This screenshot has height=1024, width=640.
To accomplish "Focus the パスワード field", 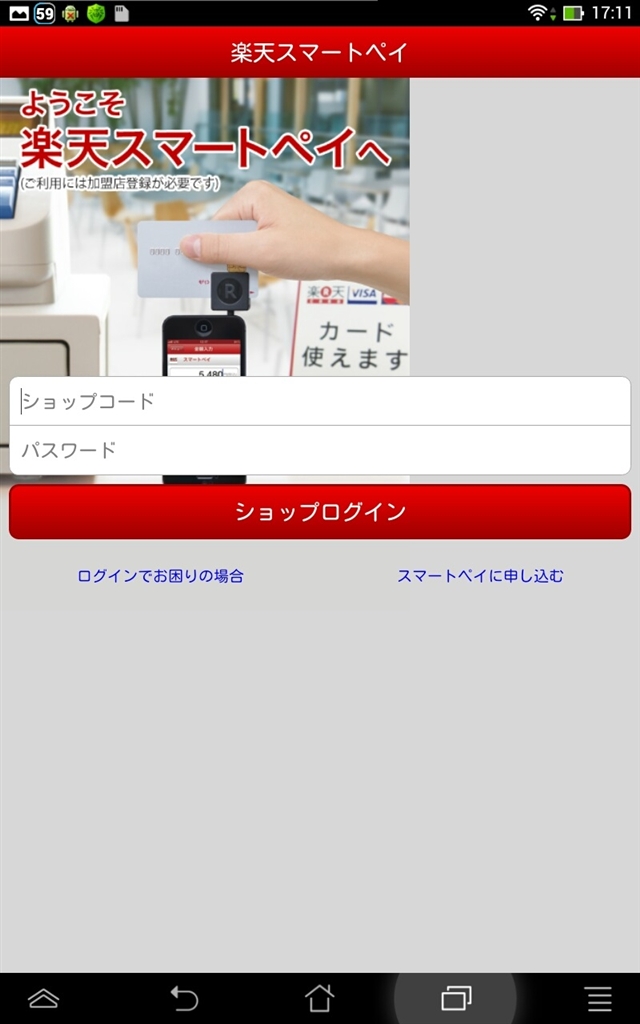I will coord(320,450).
